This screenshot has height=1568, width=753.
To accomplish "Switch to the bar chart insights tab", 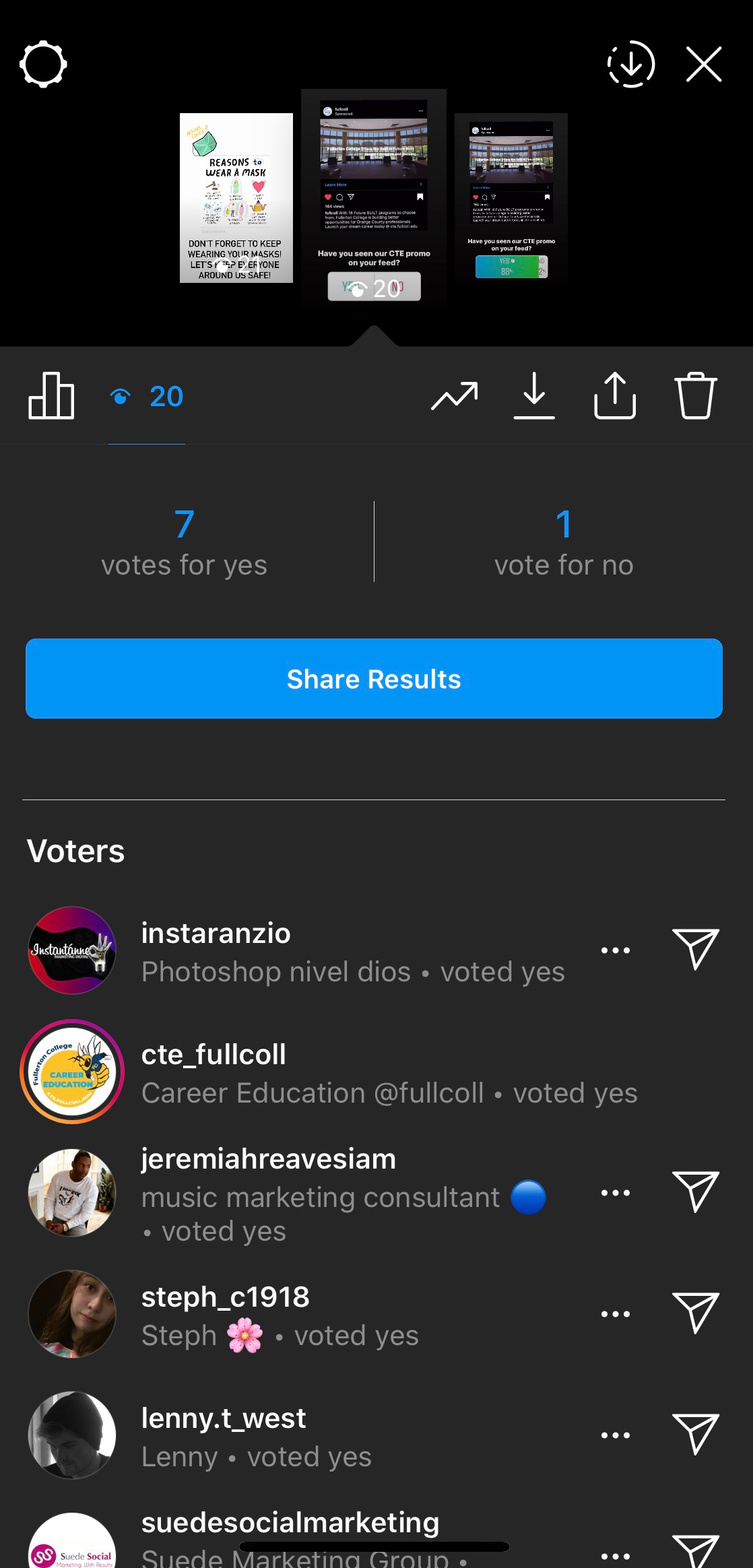I will point(51,396).
